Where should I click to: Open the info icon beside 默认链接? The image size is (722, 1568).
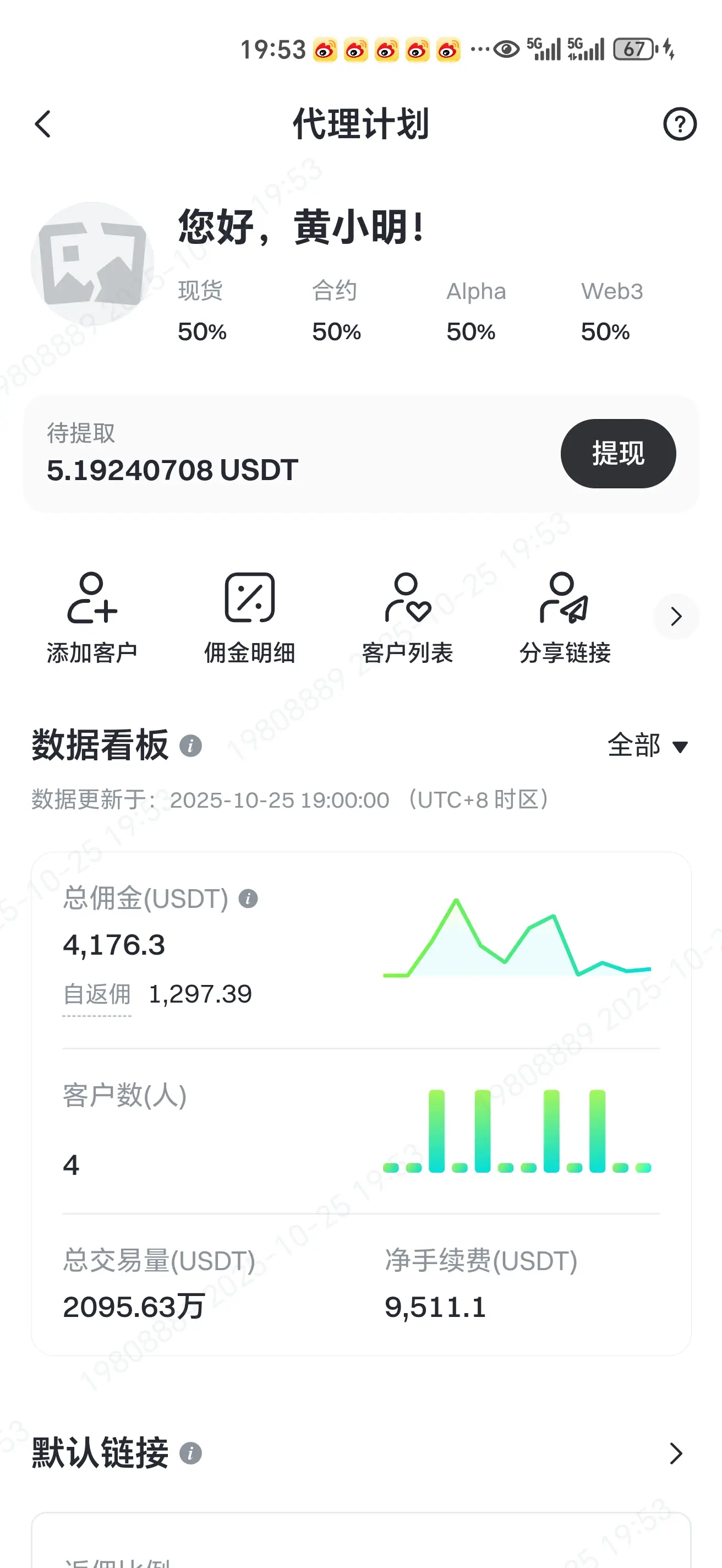(190, 1453)
